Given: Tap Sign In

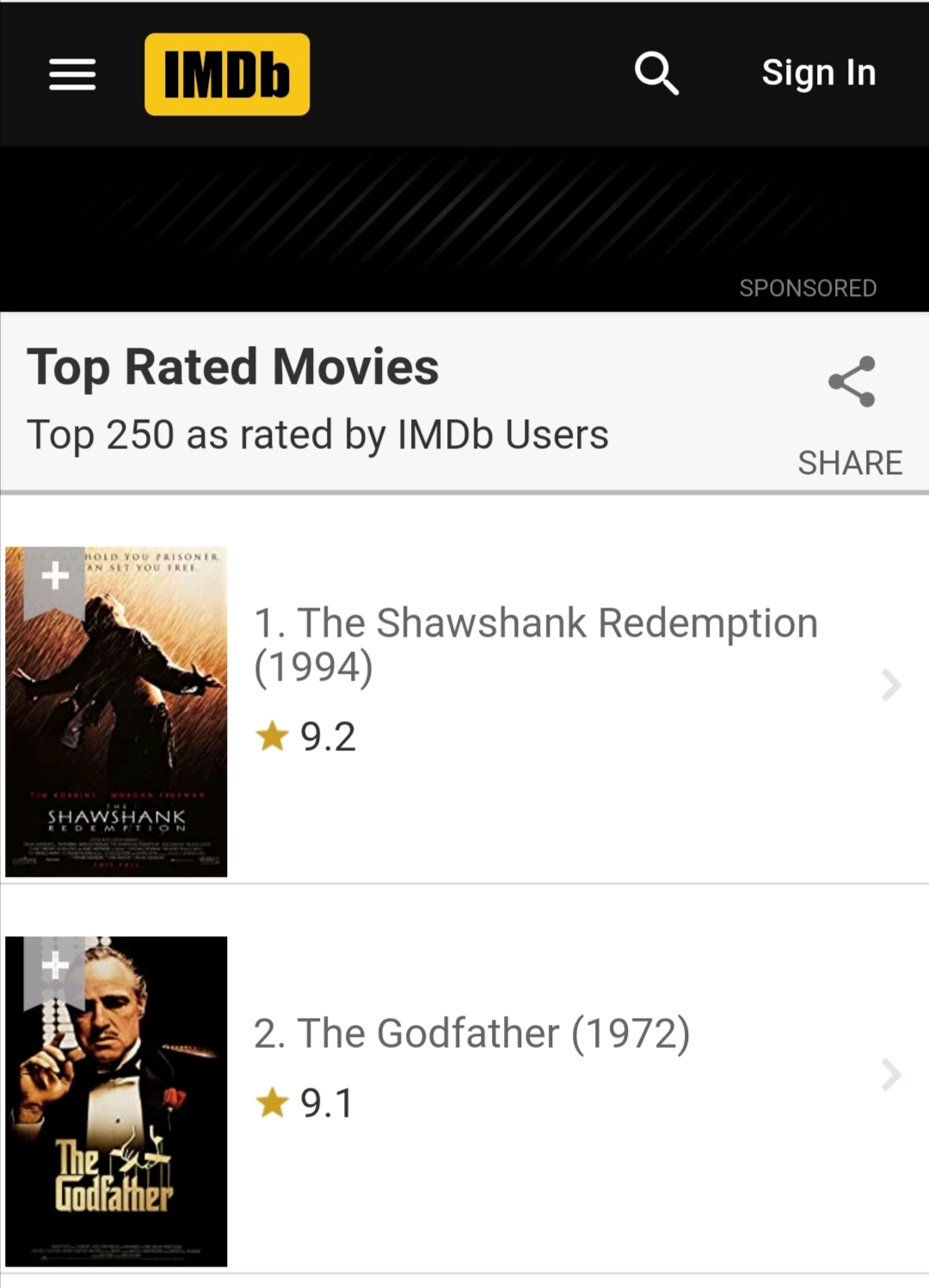Looking at the screenshot, I should click(x=818, y=74).
